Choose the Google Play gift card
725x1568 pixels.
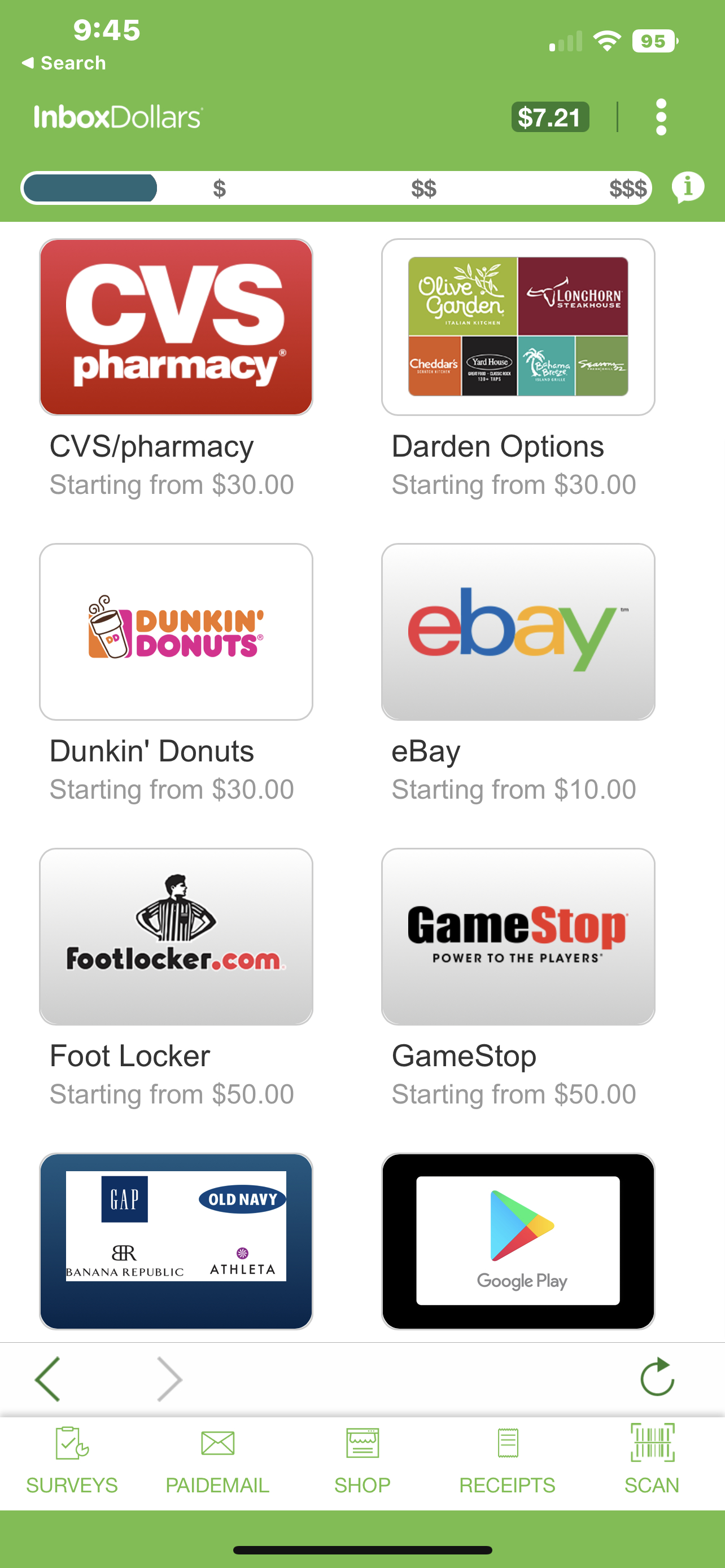pos(518,1241)
